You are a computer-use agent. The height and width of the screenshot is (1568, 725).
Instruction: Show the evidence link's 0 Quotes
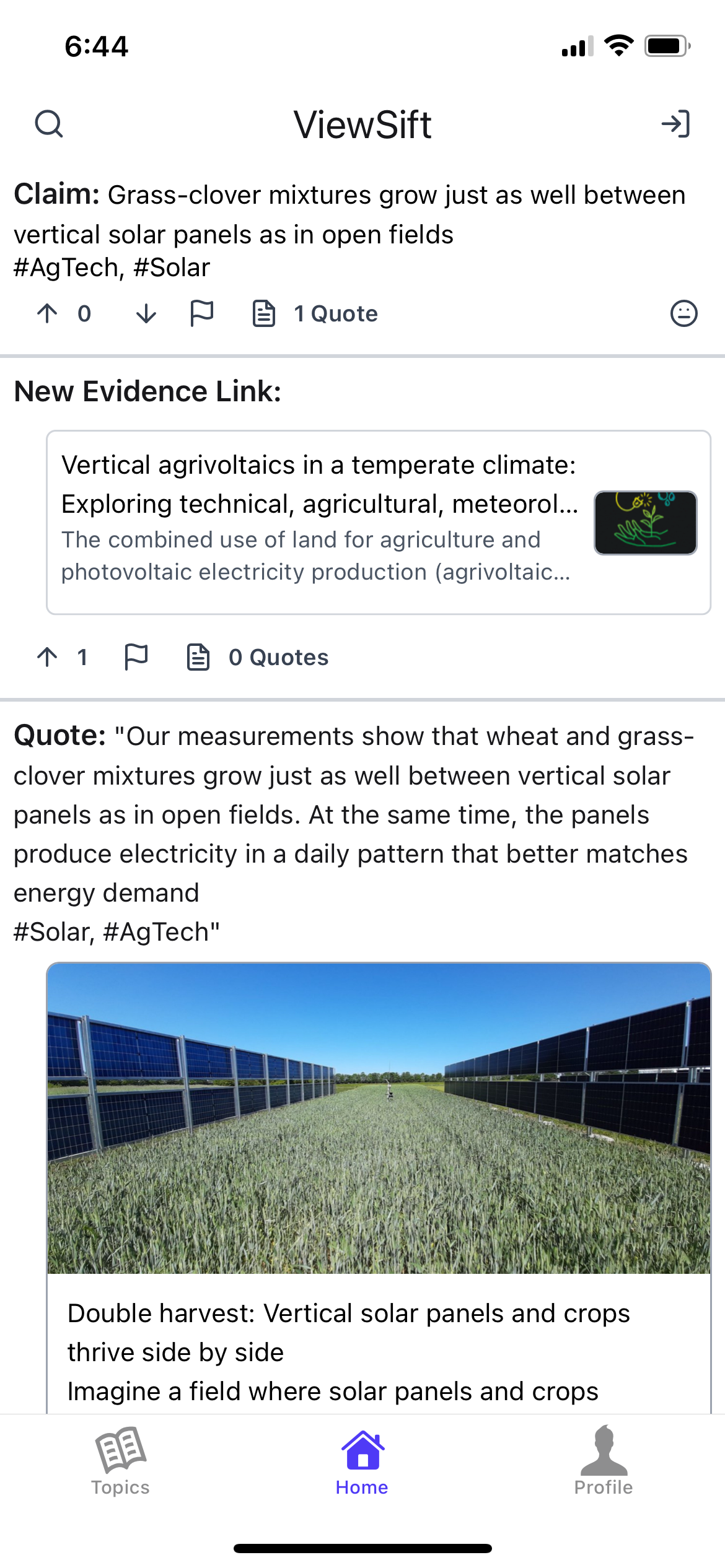[x=258, y=657]
